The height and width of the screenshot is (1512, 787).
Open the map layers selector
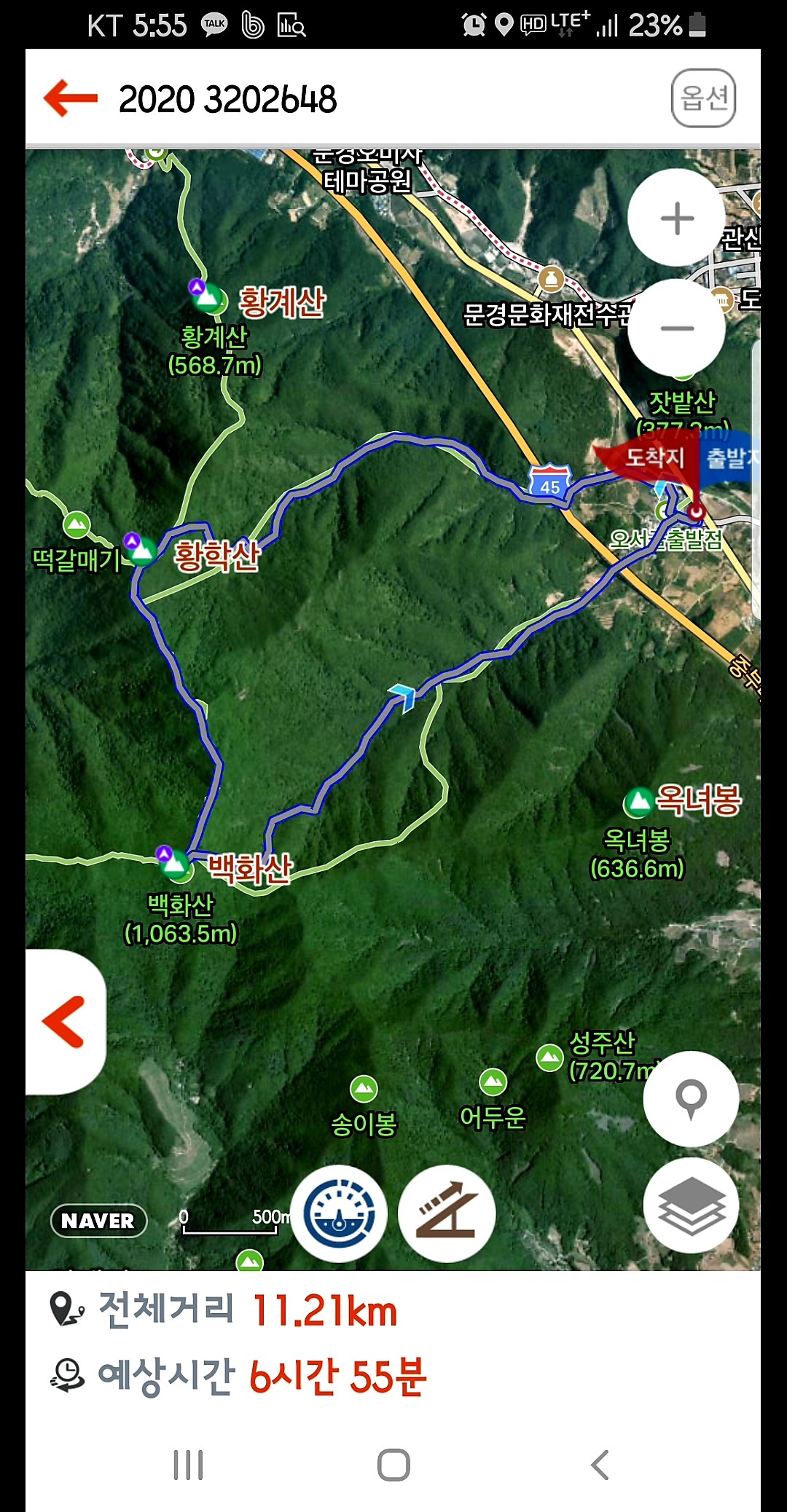coord(691,1205)
